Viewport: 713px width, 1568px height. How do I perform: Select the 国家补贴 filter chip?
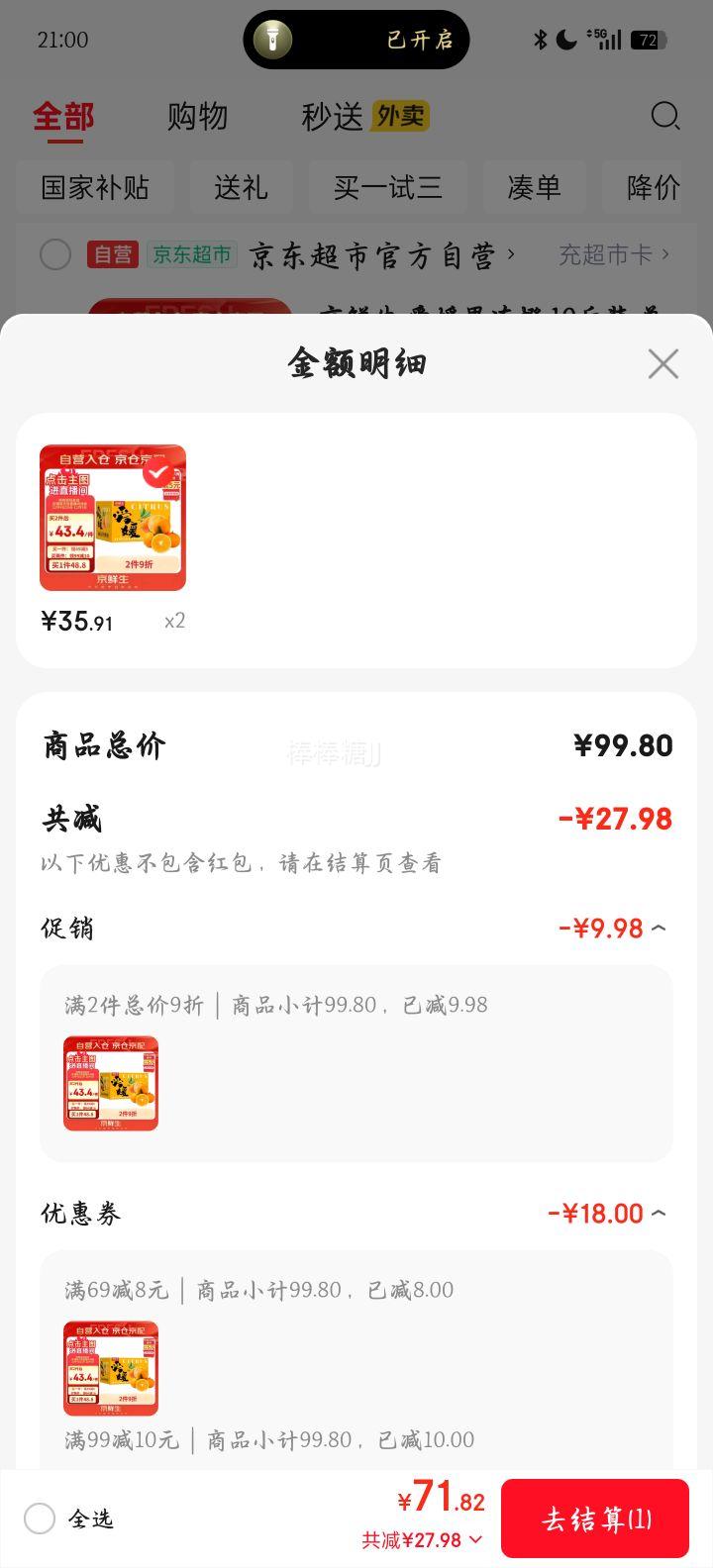pos(95,188)
